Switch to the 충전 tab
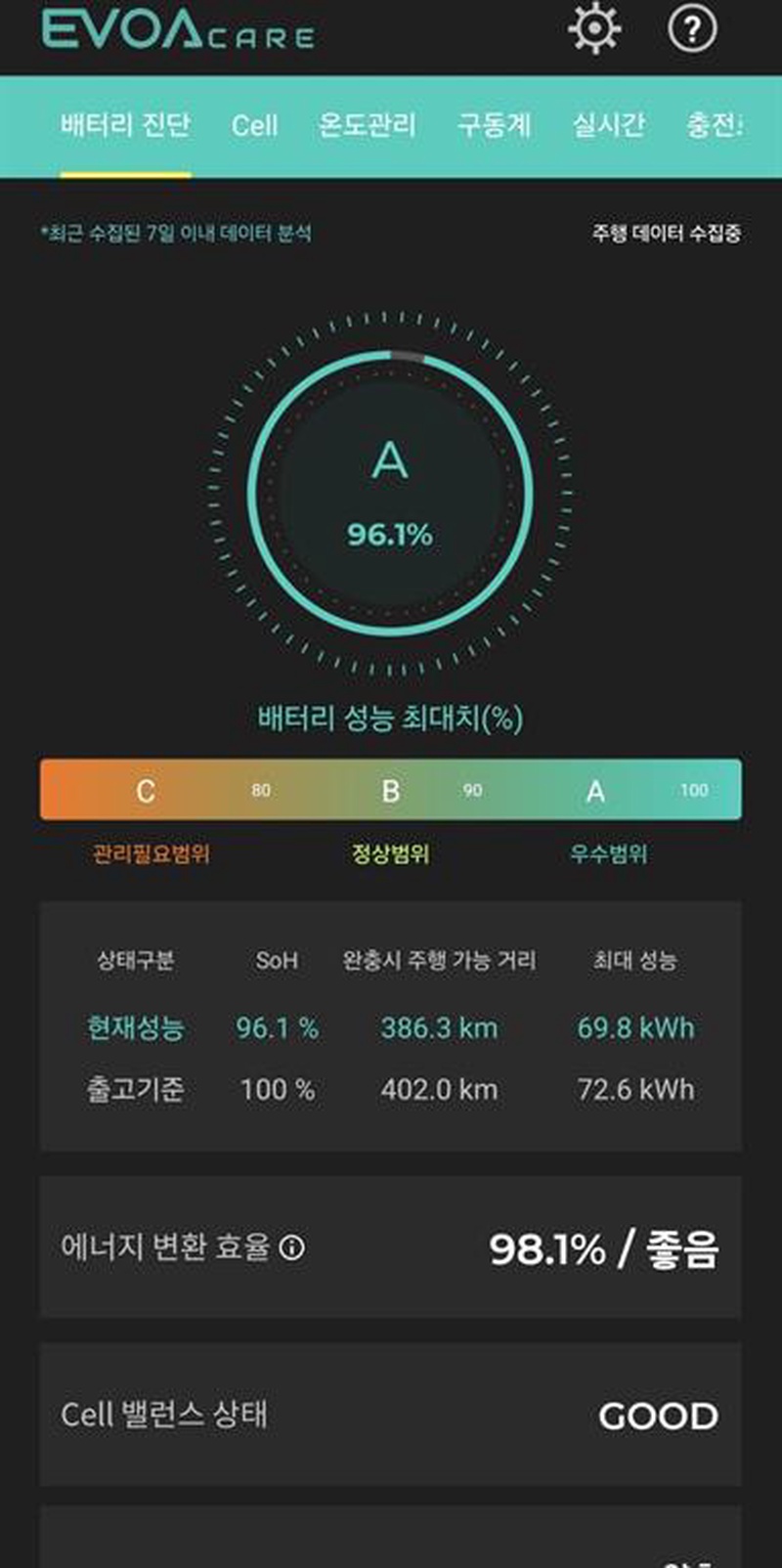 pyautogui.click(x=714, y=125)
